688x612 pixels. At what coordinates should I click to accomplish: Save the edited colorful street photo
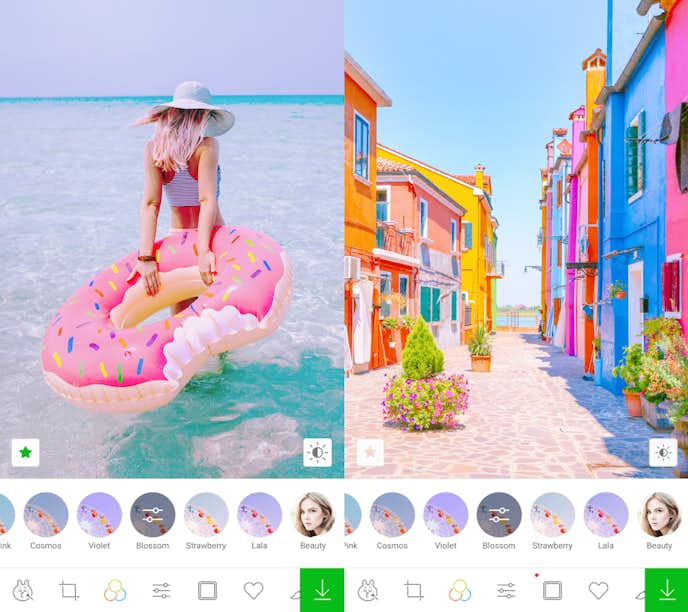[666, 590]
